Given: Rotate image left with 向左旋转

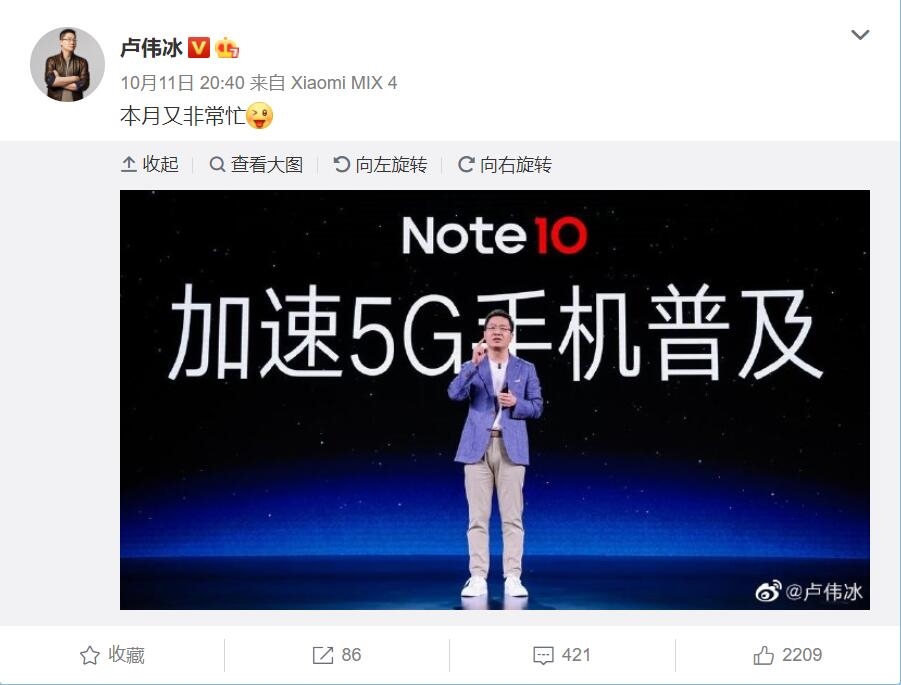Looking at the screenshot, I should [380, 165].
